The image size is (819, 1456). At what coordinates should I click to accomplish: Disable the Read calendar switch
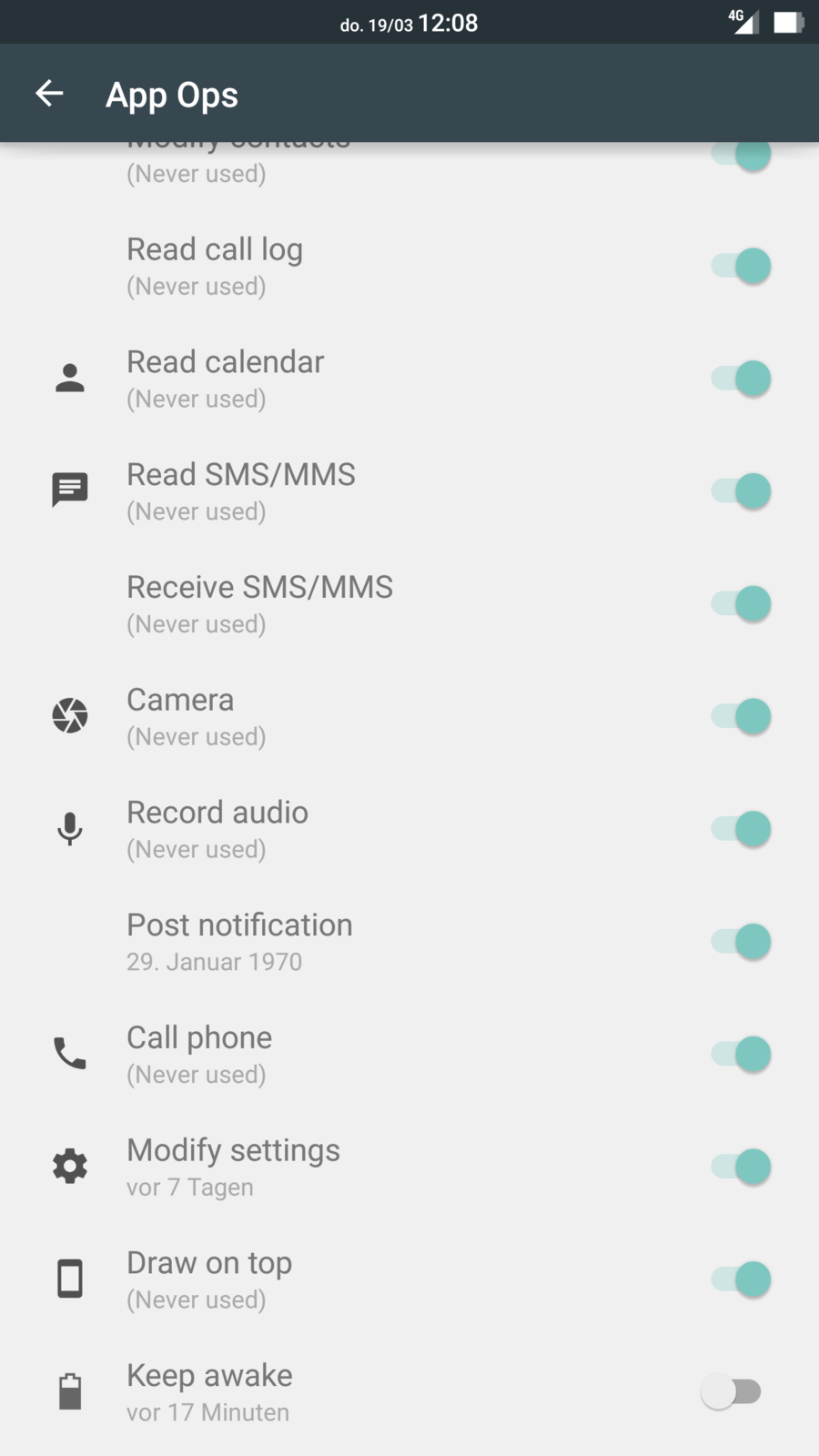[741, 379]
